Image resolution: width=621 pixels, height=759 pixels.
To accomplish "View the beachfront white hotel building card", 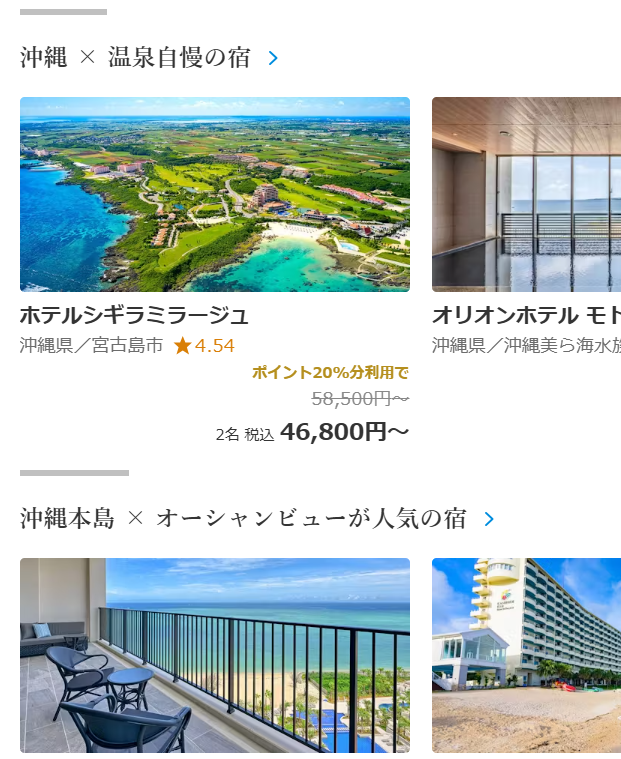I will pyautogui.click(x=526, y=654).
